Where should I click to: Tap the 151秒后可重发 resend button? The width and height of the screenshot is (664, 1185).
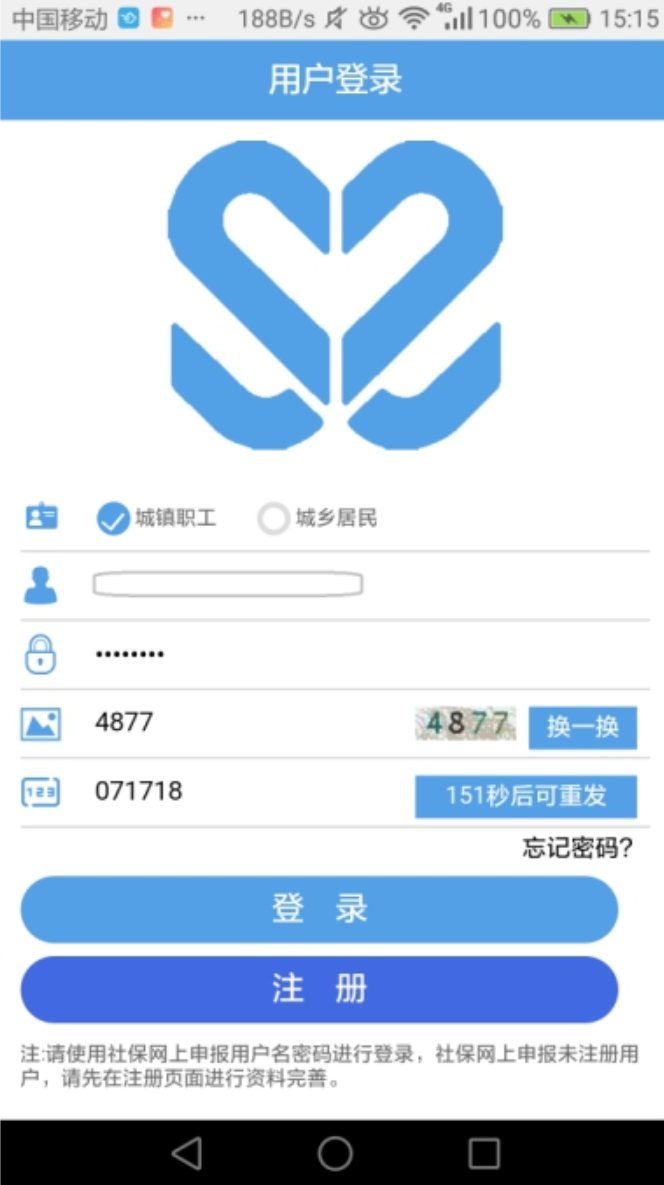pos(526,797)
